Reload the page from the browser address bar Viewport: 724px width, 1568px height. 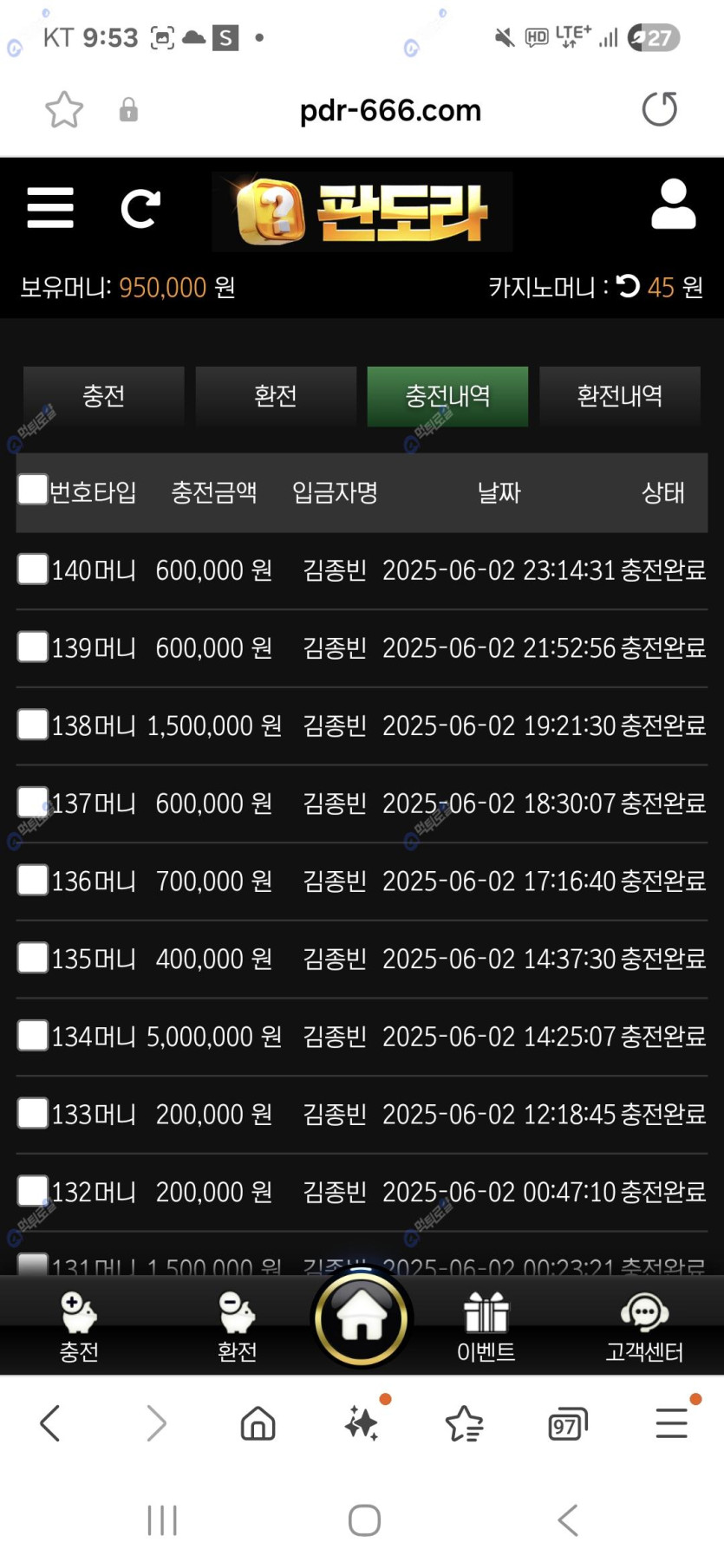coord(659,110)
